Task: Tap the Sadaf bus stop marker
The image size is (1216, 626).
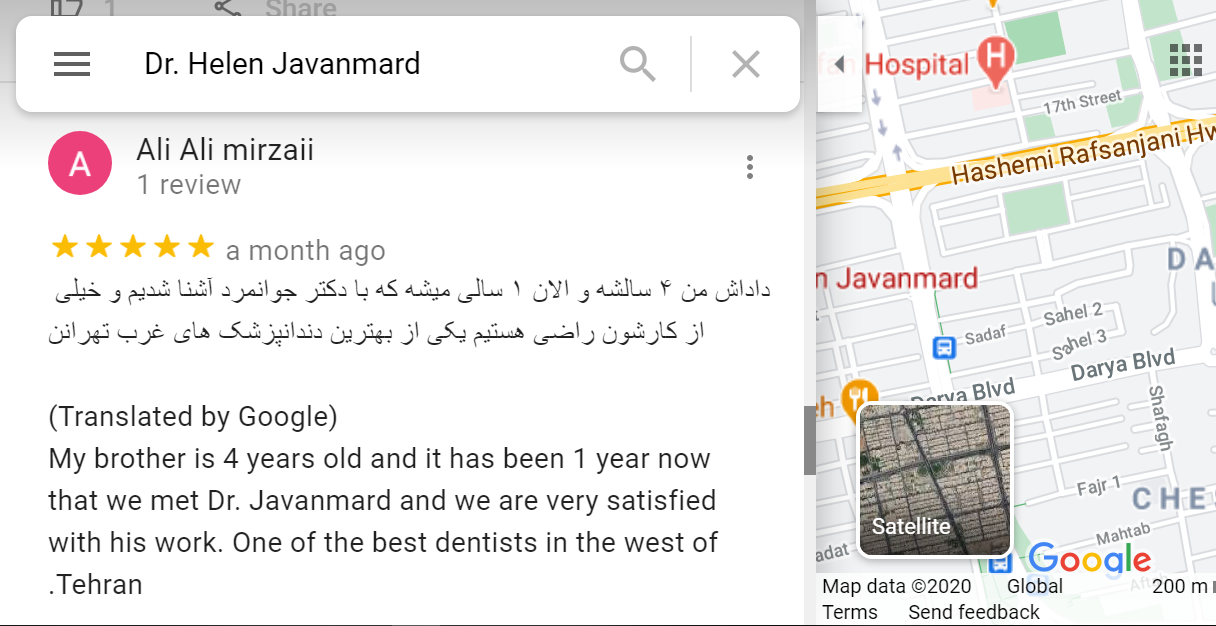Action: pyautogui.click(x=944, y=347)
